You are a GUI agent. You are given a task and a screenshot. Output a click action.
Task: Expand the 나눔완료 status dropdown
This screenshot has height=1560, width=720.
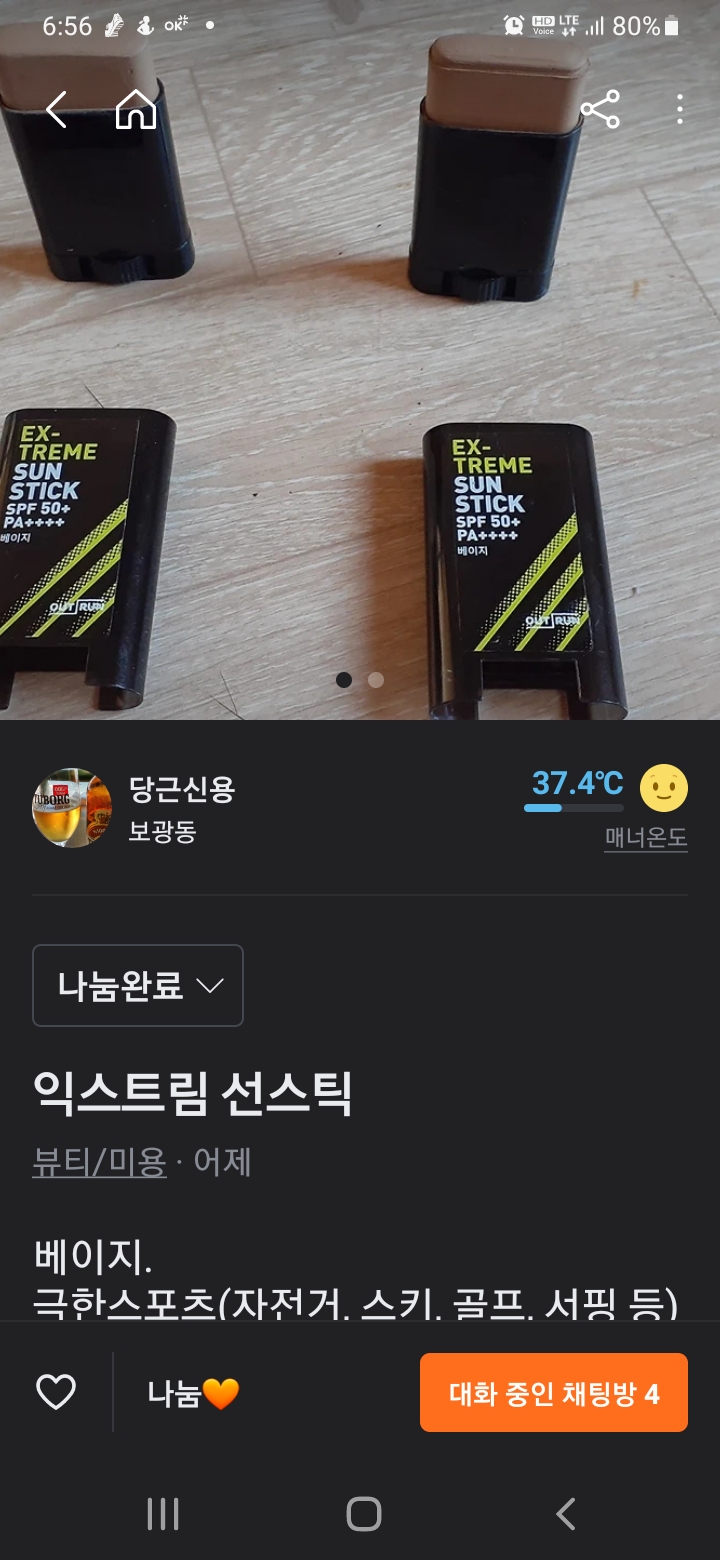point(138,985)
